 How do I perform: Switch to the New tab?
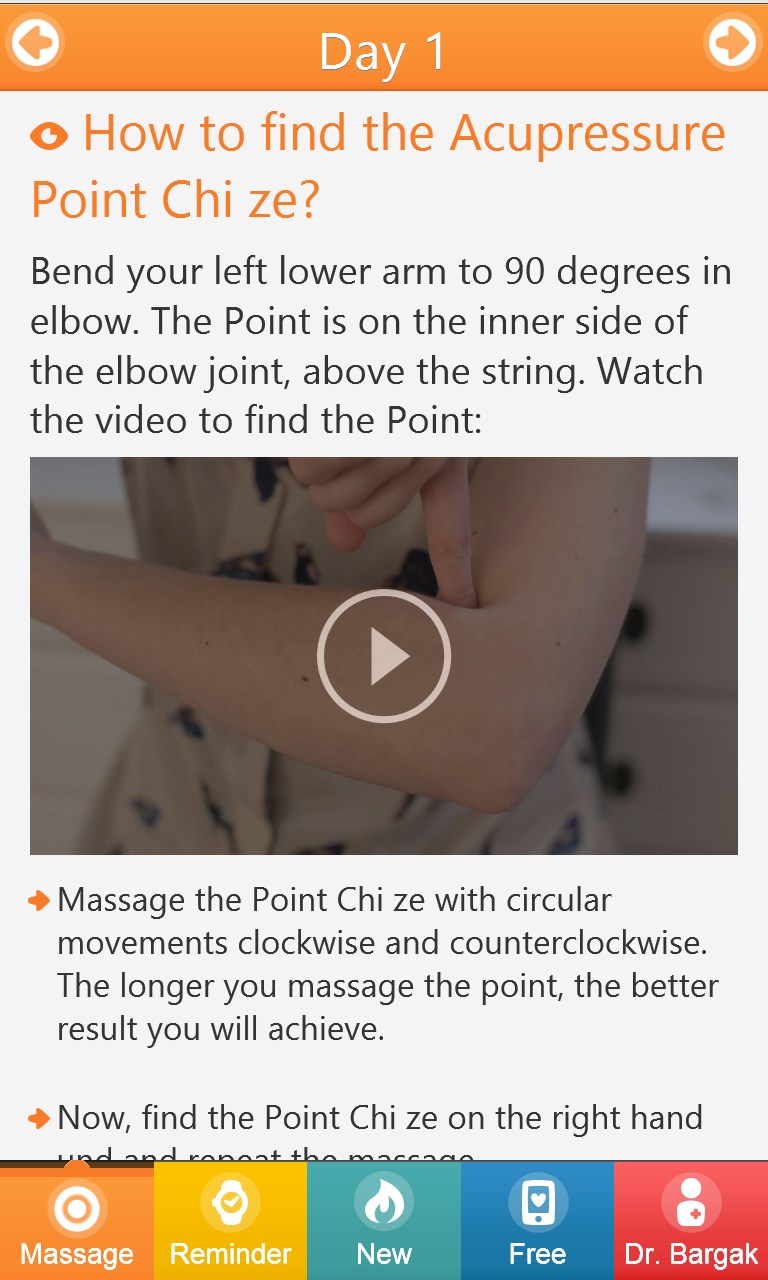(x=384, y=1221)
